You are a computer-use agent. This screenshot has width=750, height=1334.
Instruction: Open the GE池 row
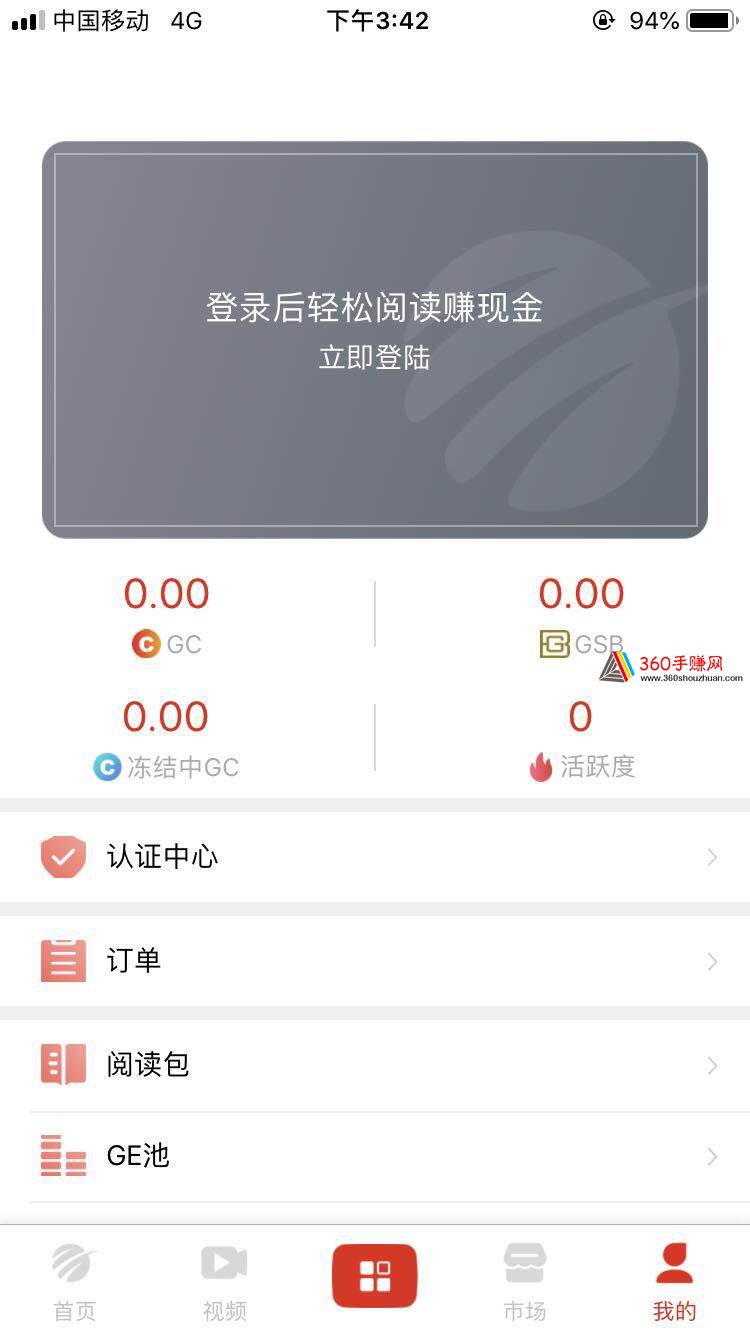pyautogui.click(x=375, y=1156)
